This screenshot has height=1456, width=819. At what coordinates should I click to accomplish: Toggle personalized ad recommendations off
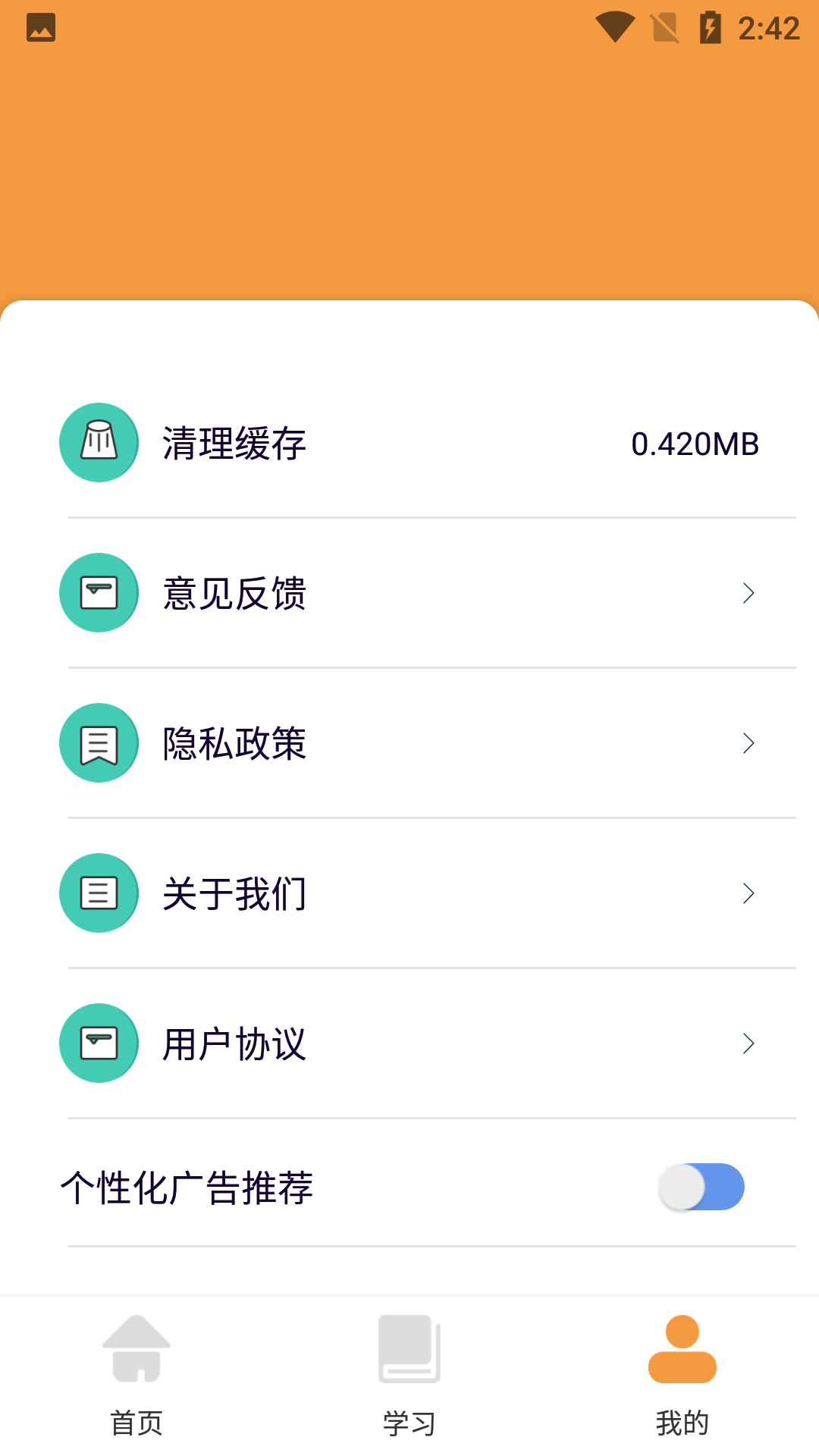[x=701, y=1187]
